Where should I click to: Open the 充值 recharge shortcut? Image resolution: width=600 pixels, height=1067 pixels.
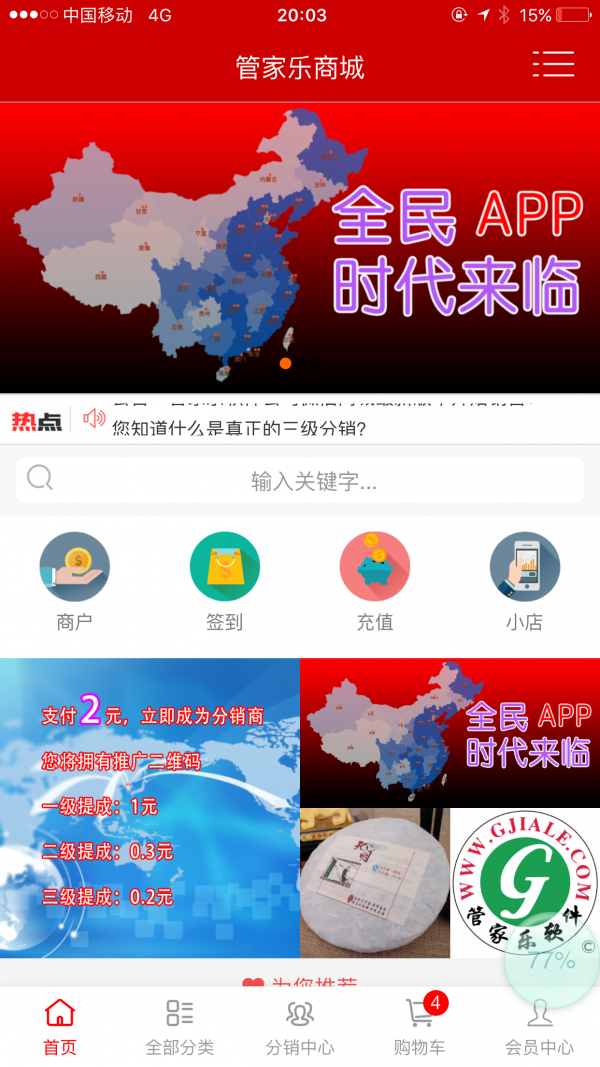click(x=375, y=580)
